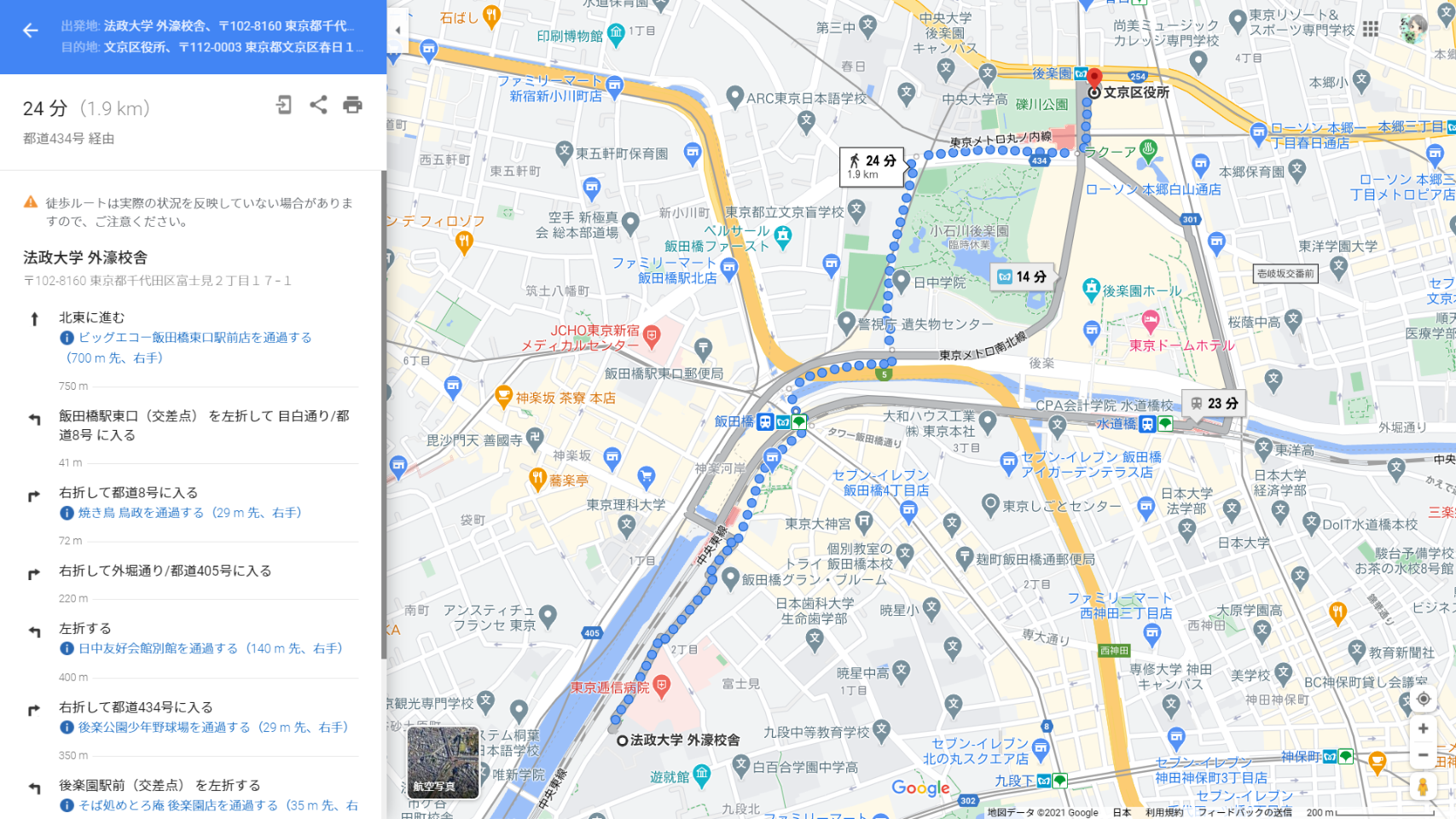Zoom in on the map
This screenshot has height=819, width=1456.
pos(1423,729)
